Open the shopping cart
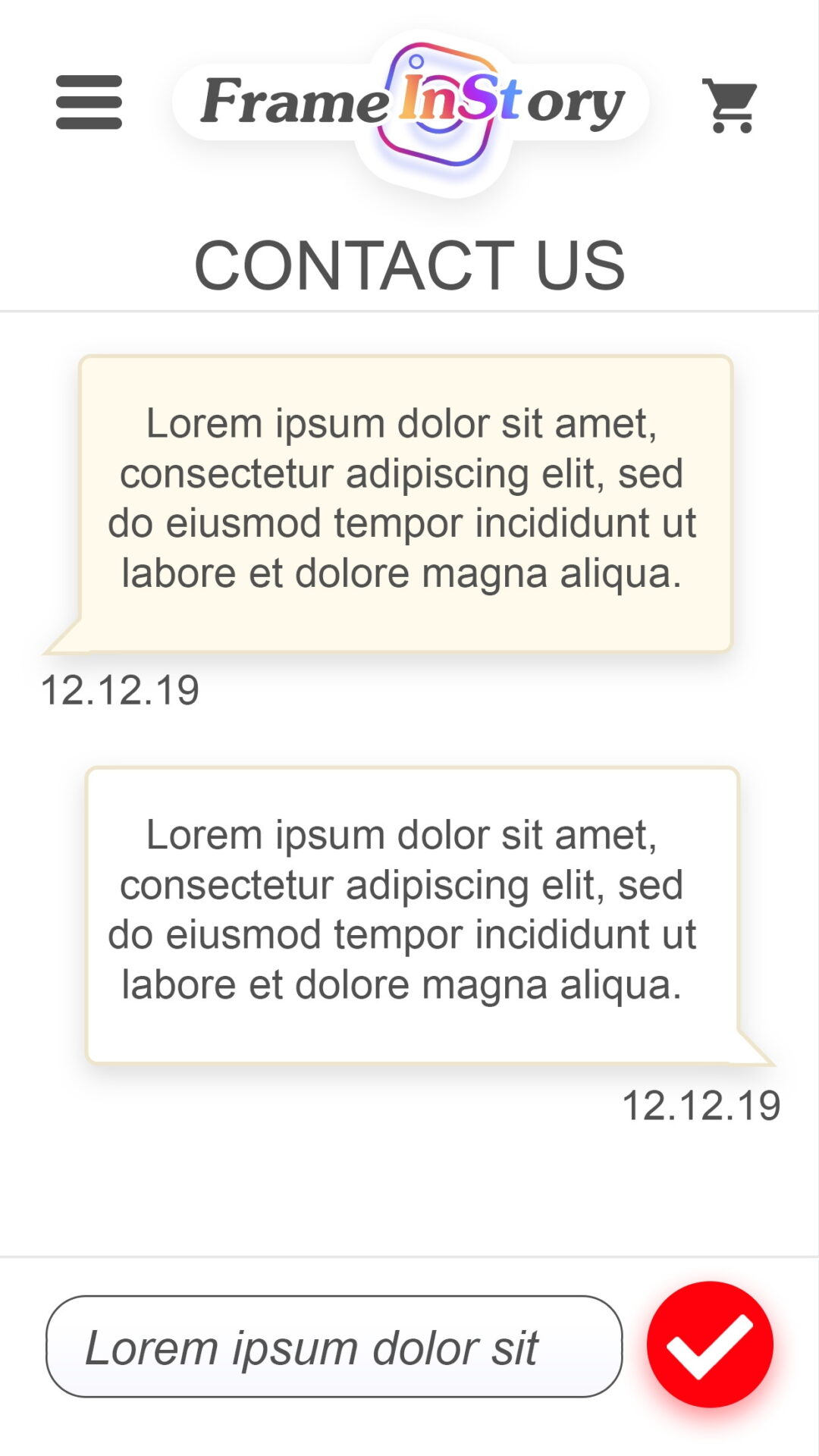This screenshot has height=1456, width=819. point(730,105)
